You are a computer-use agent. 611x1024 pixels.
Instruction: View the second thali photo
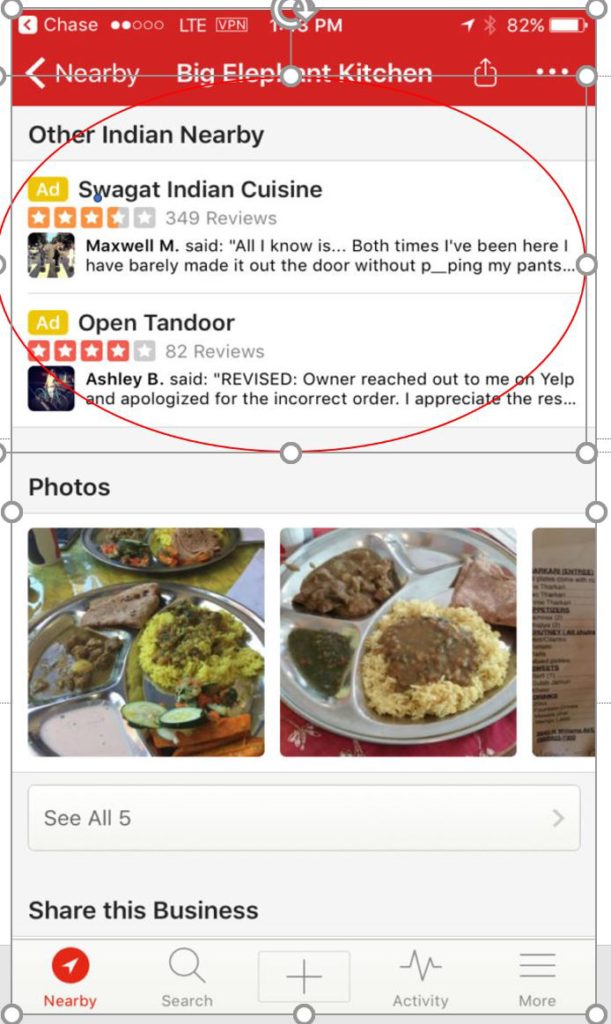point(398,642)
